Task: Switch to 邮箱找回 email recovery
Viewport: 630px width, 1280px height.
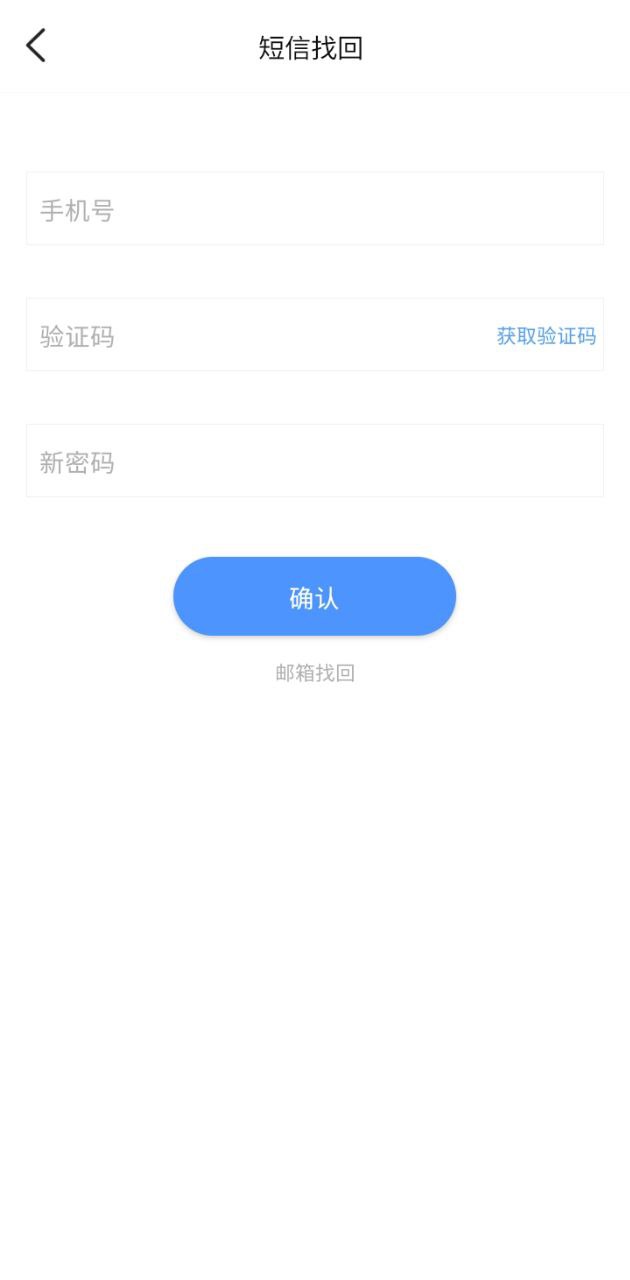Action: click(315, 673)
